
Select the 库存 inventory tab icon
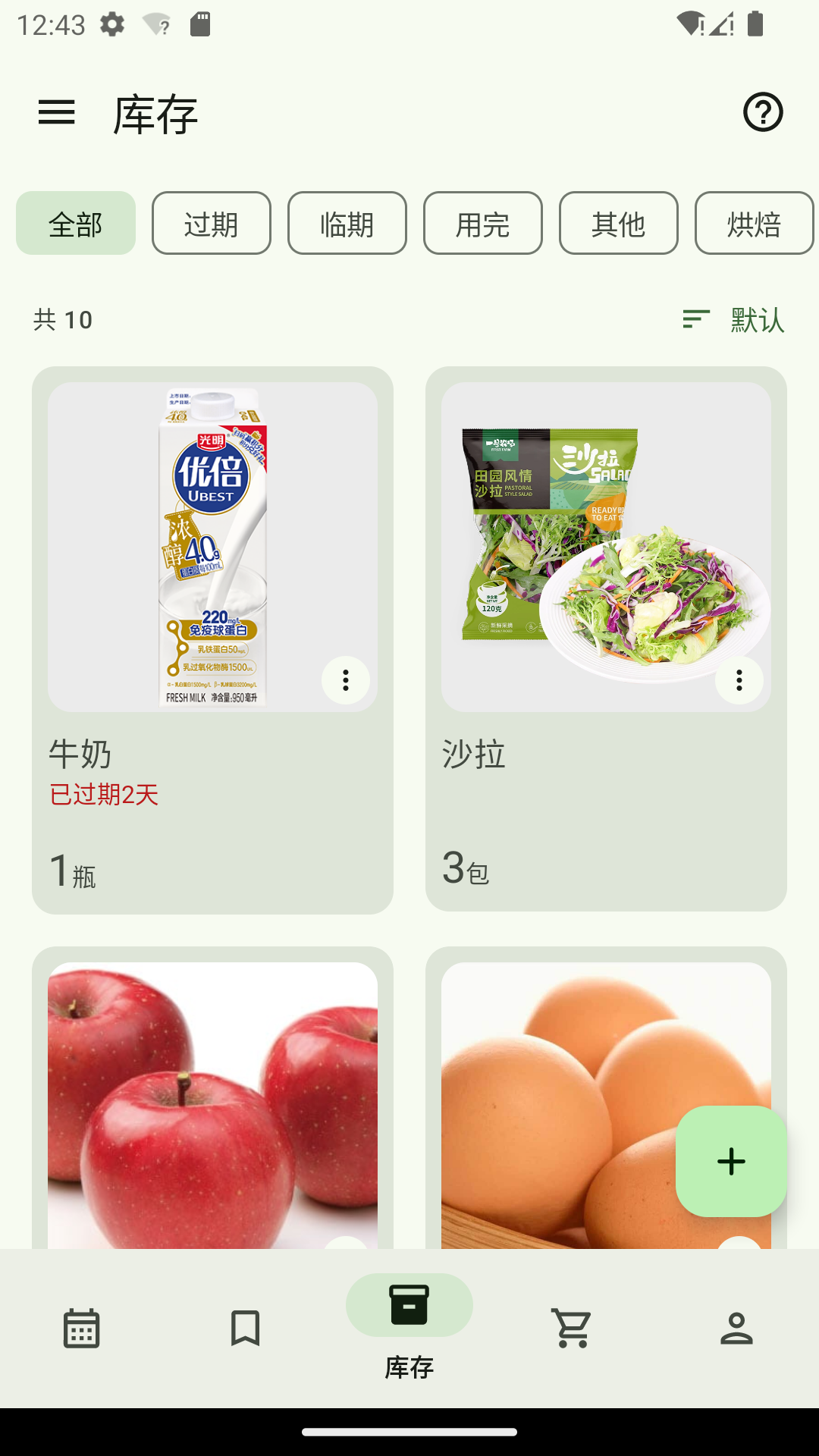409,1305
